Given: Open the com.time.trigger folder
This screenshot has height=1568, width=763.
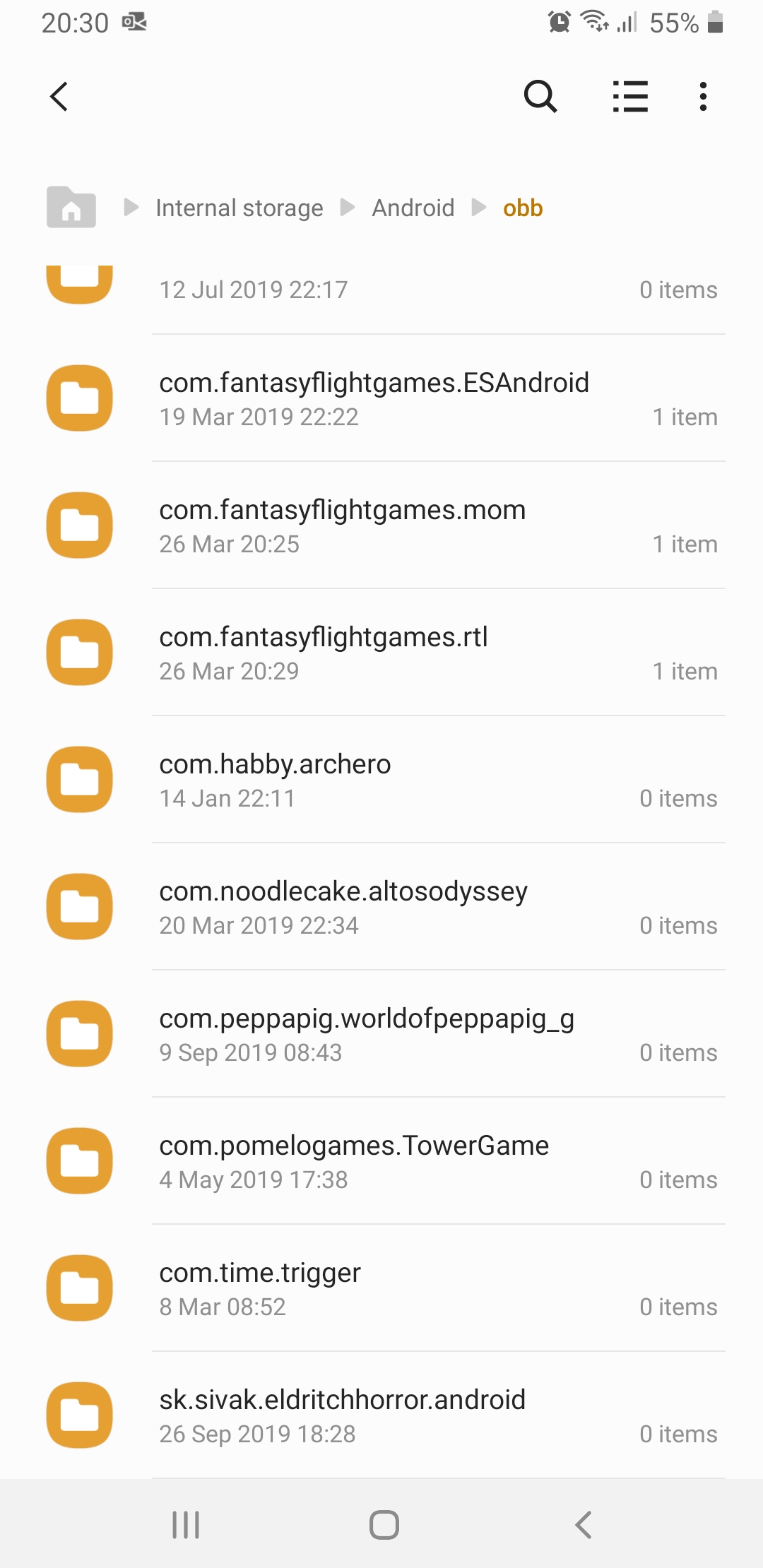Looking at the screenshot, I should tap(259, 1288).
